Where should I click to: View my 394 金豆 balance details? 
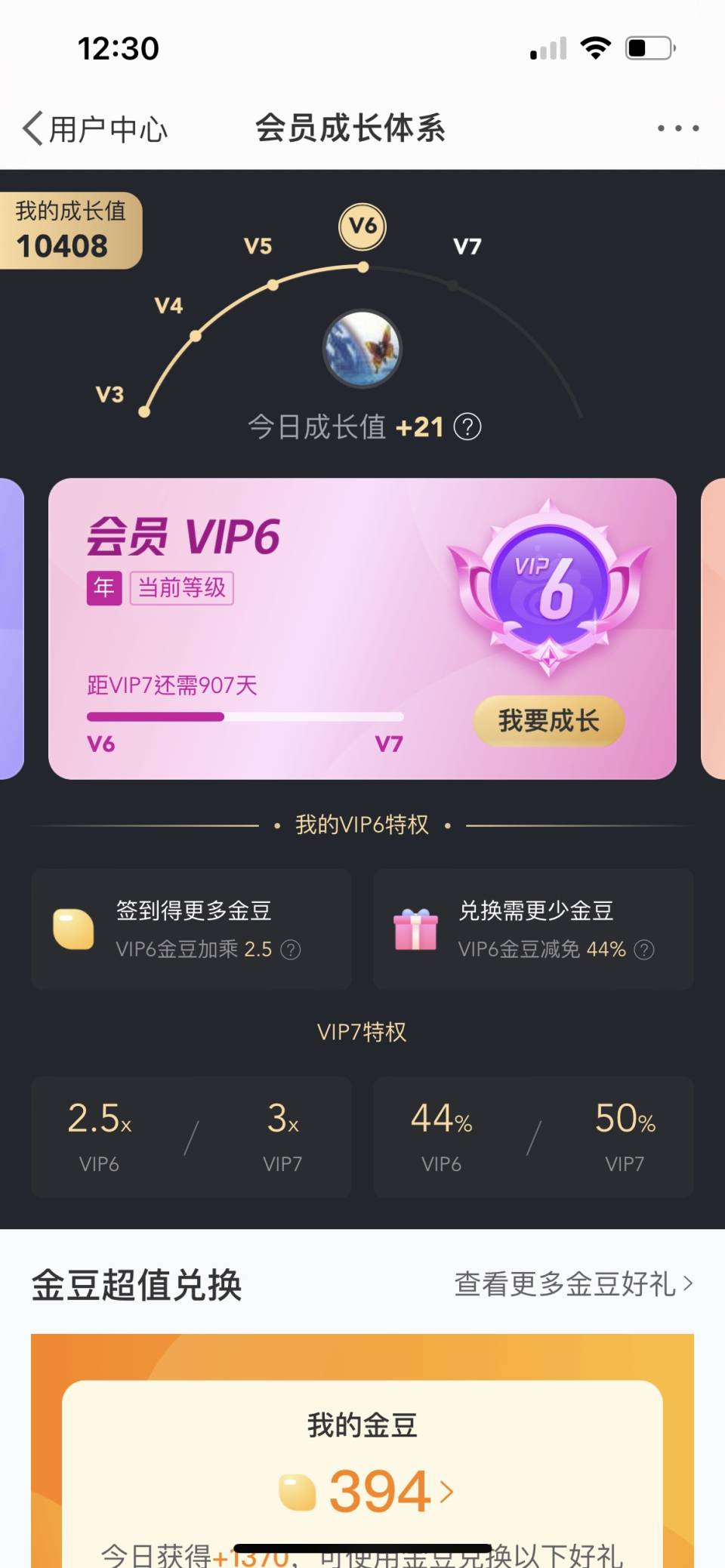pyautogui.click(x=368, y=1492)
